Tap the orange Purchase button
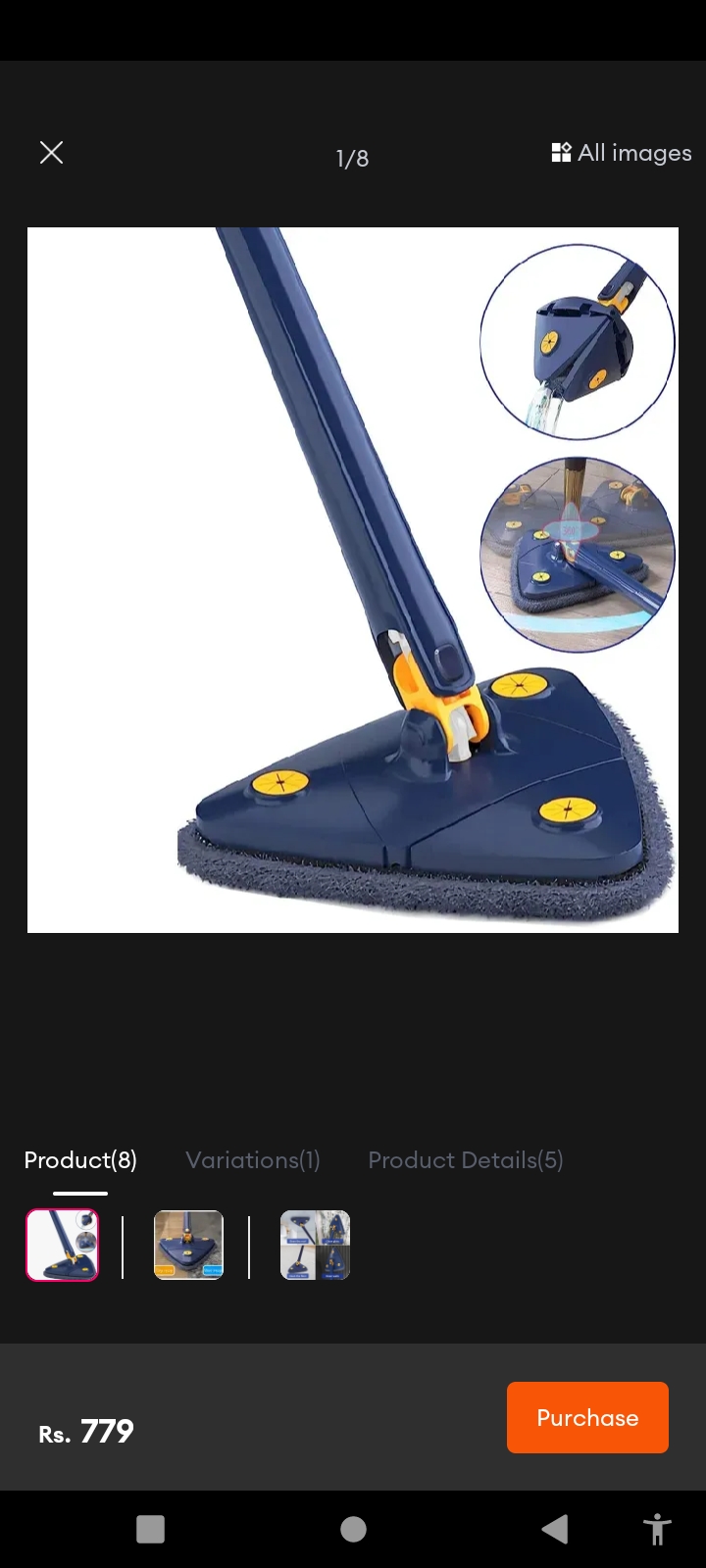 [587, 1417]
